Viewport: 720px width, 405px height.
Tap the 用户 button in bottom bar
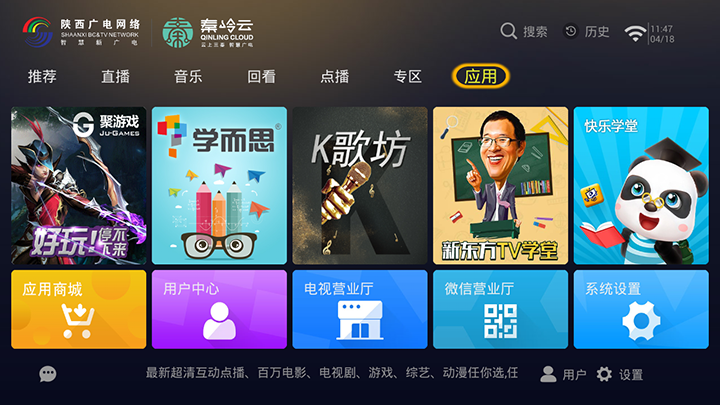[x=563, y=374]
